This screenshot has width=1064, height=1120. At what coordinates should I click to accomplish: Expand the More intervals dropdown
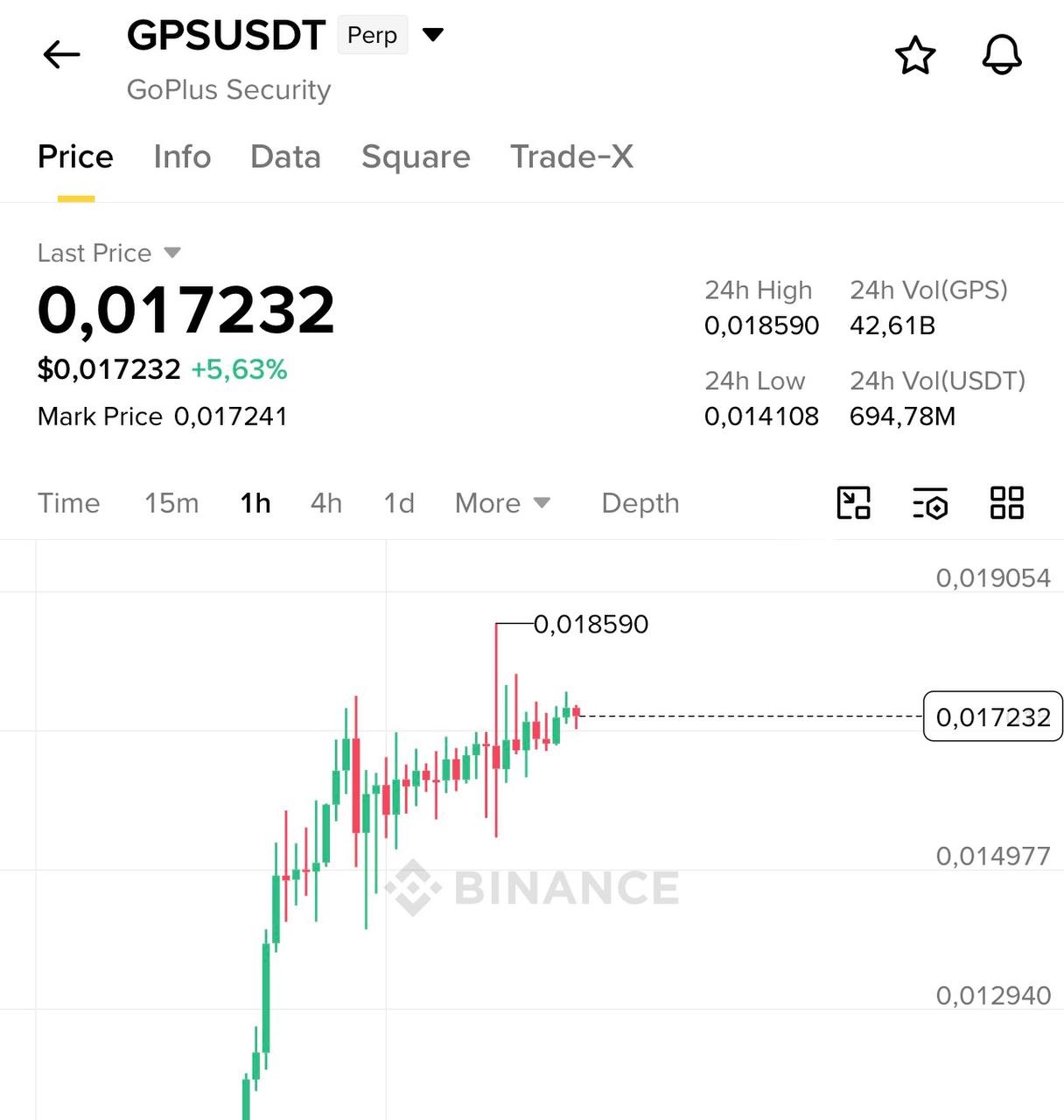pos(502,503)
